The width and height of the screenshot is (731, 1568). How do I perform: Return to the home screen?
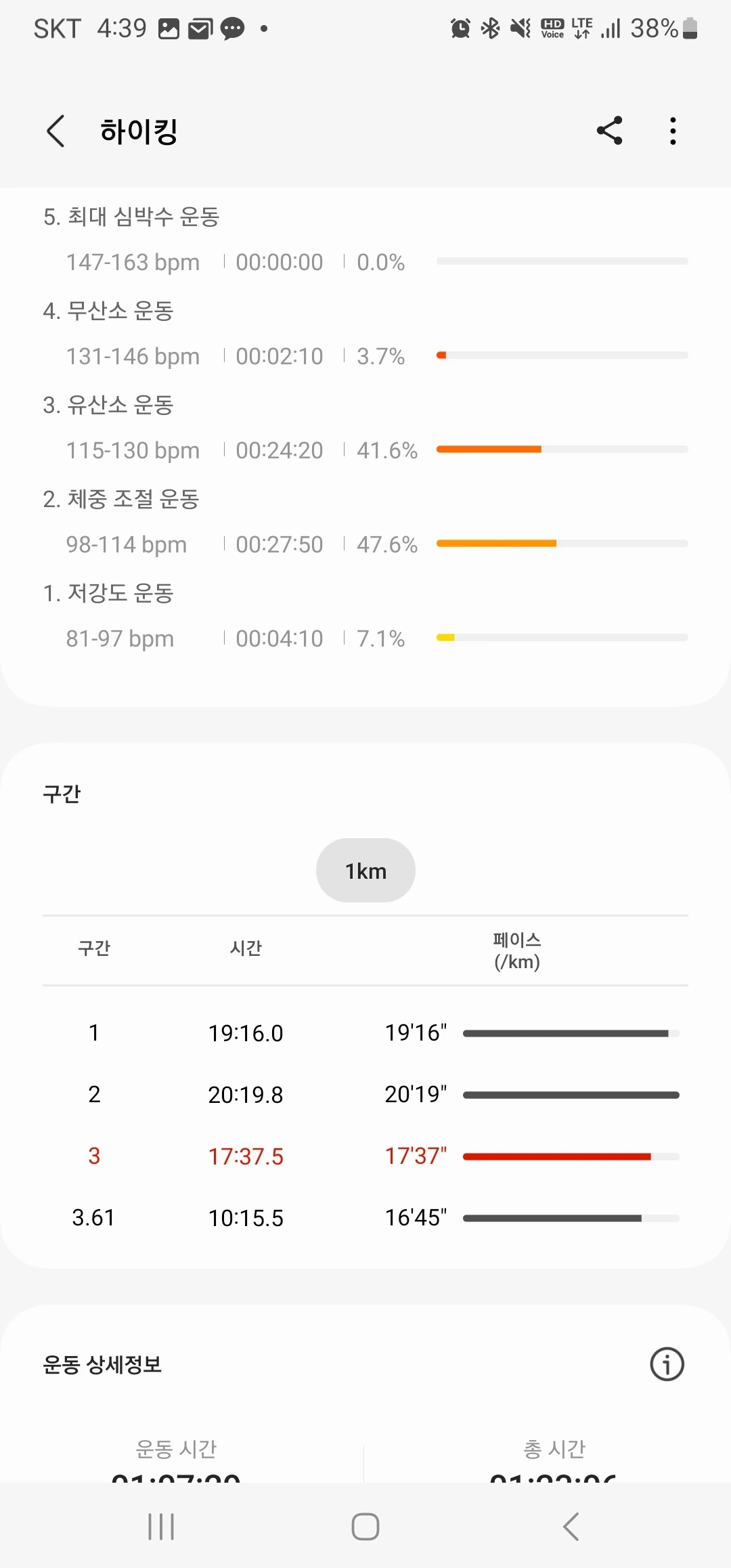pos(365,1527)
